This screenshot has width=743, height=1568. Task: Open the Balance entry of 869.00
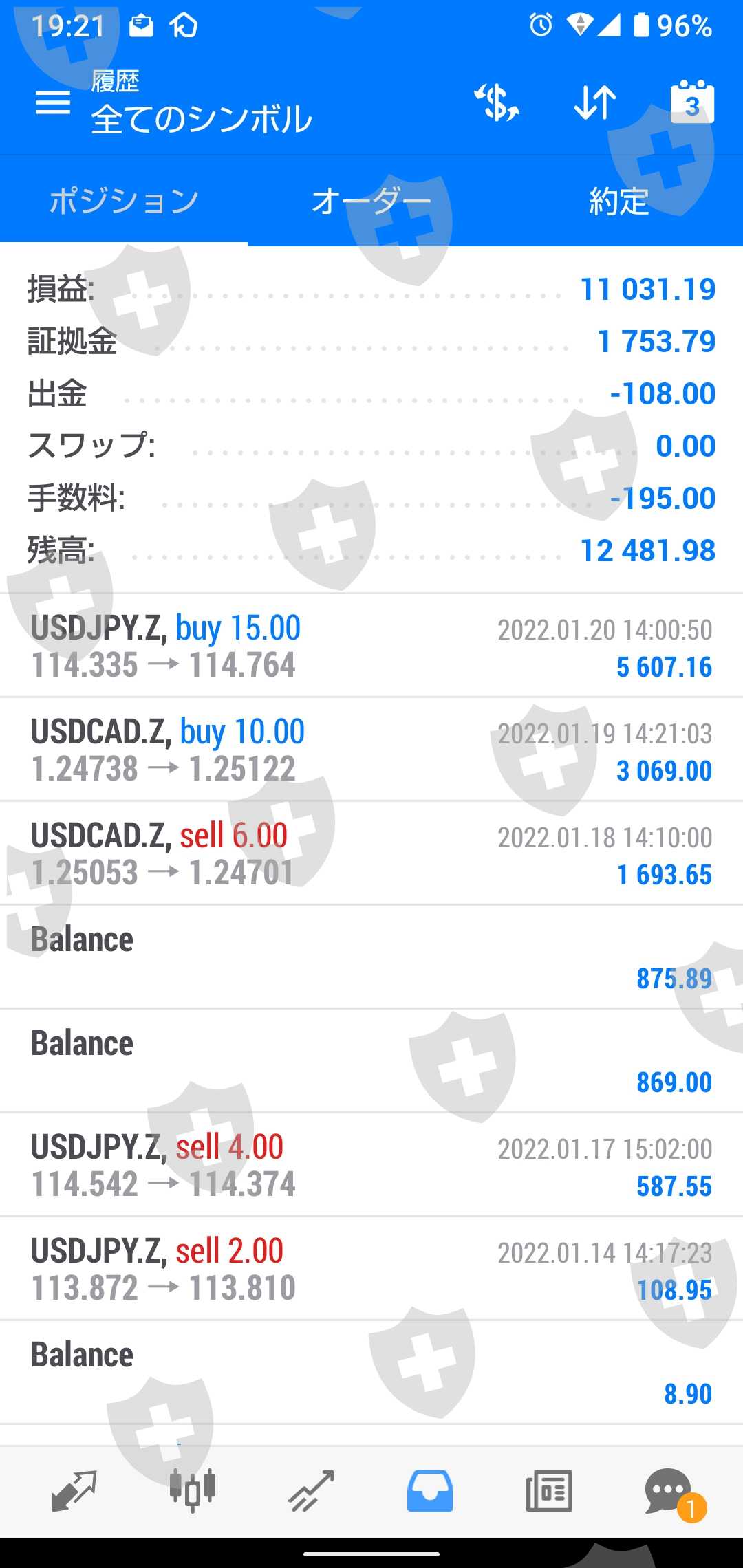pos(371,1062)
